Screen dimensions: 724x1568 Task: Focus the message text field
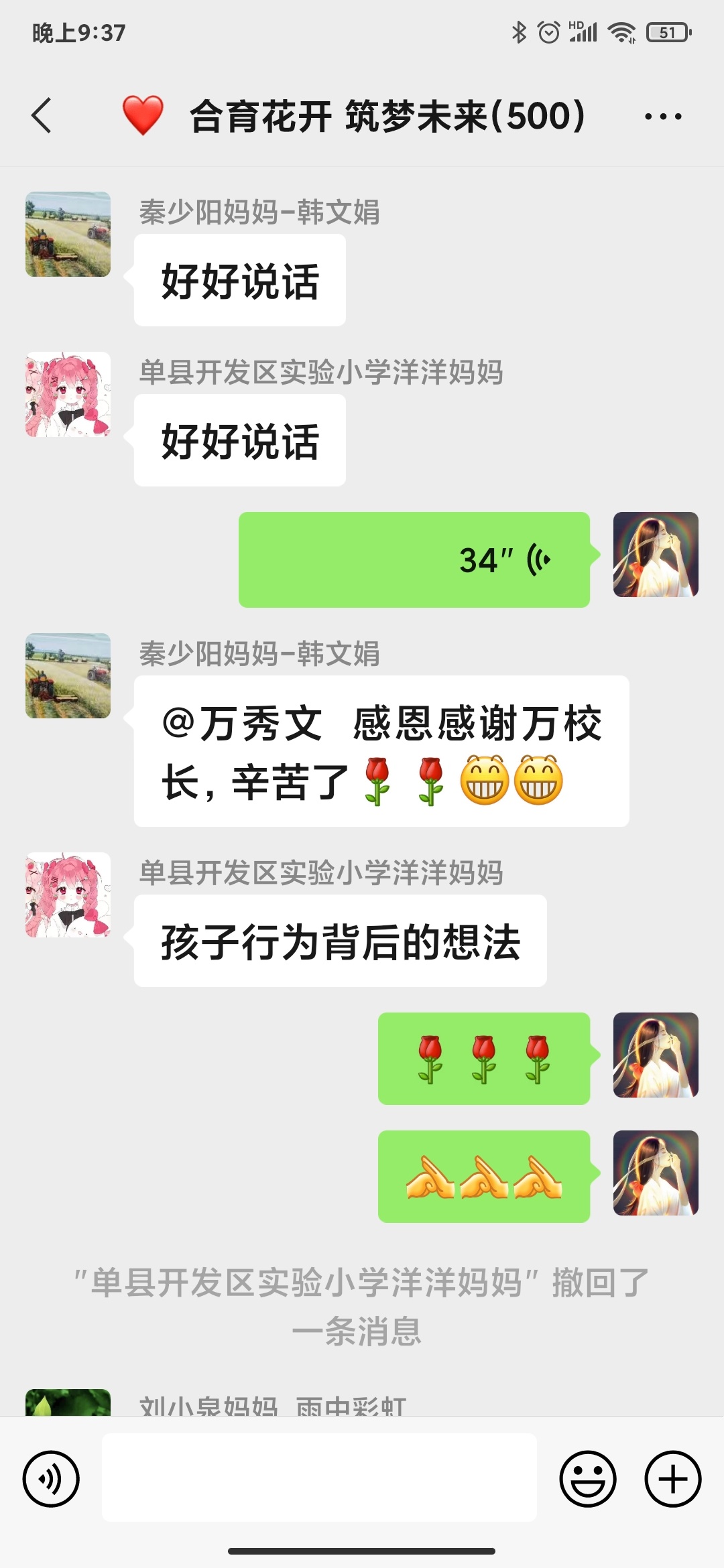coord(319,1478)
